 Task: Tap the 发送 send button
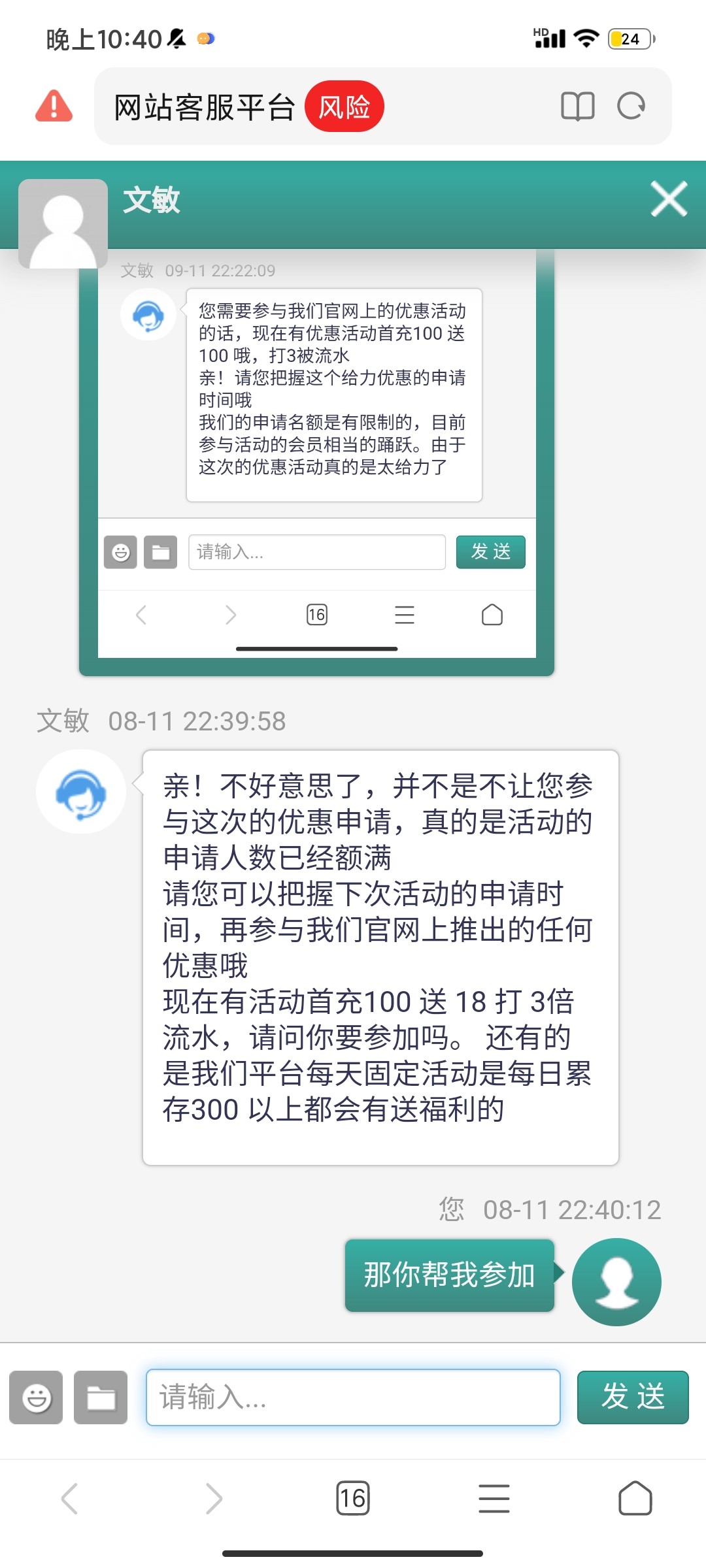(x=632, y=1397)
